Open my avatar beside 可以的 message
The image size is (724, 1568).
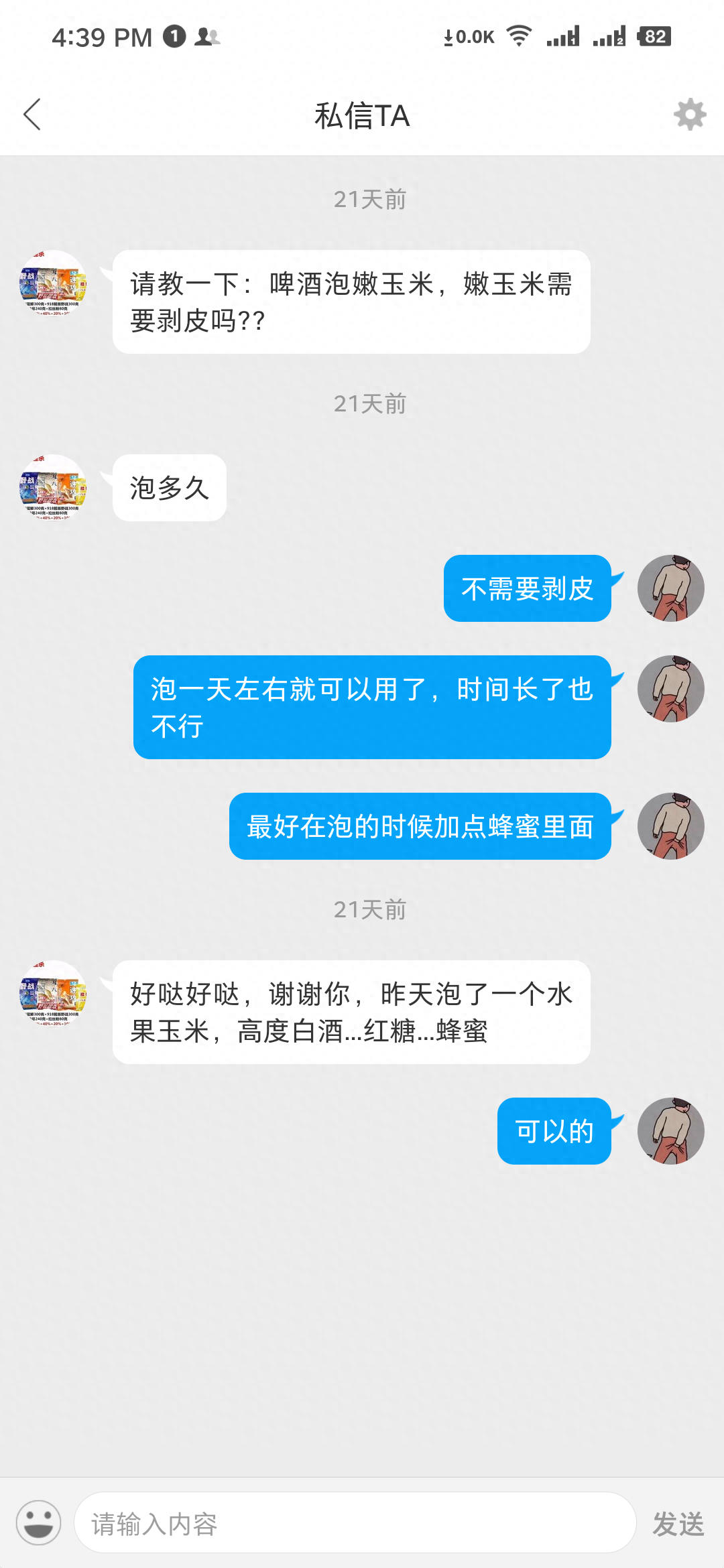(670, 1131)
